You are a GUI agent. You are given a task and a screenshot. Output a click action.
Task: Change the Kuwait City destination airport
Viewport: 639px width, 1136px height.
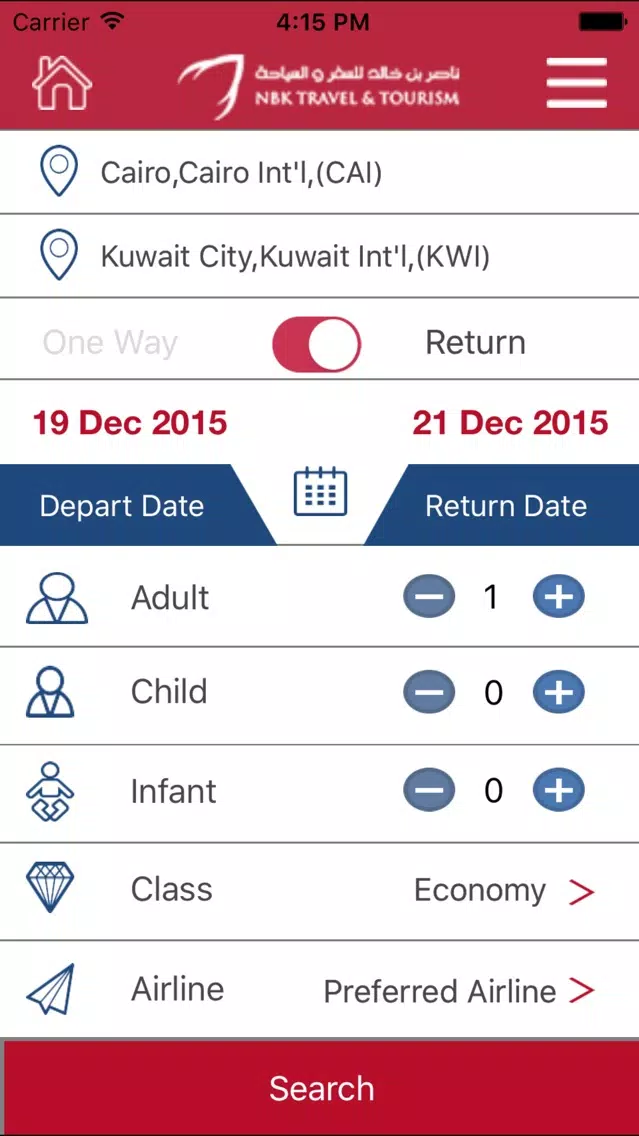pyautogui.click(x=320, y=256)
